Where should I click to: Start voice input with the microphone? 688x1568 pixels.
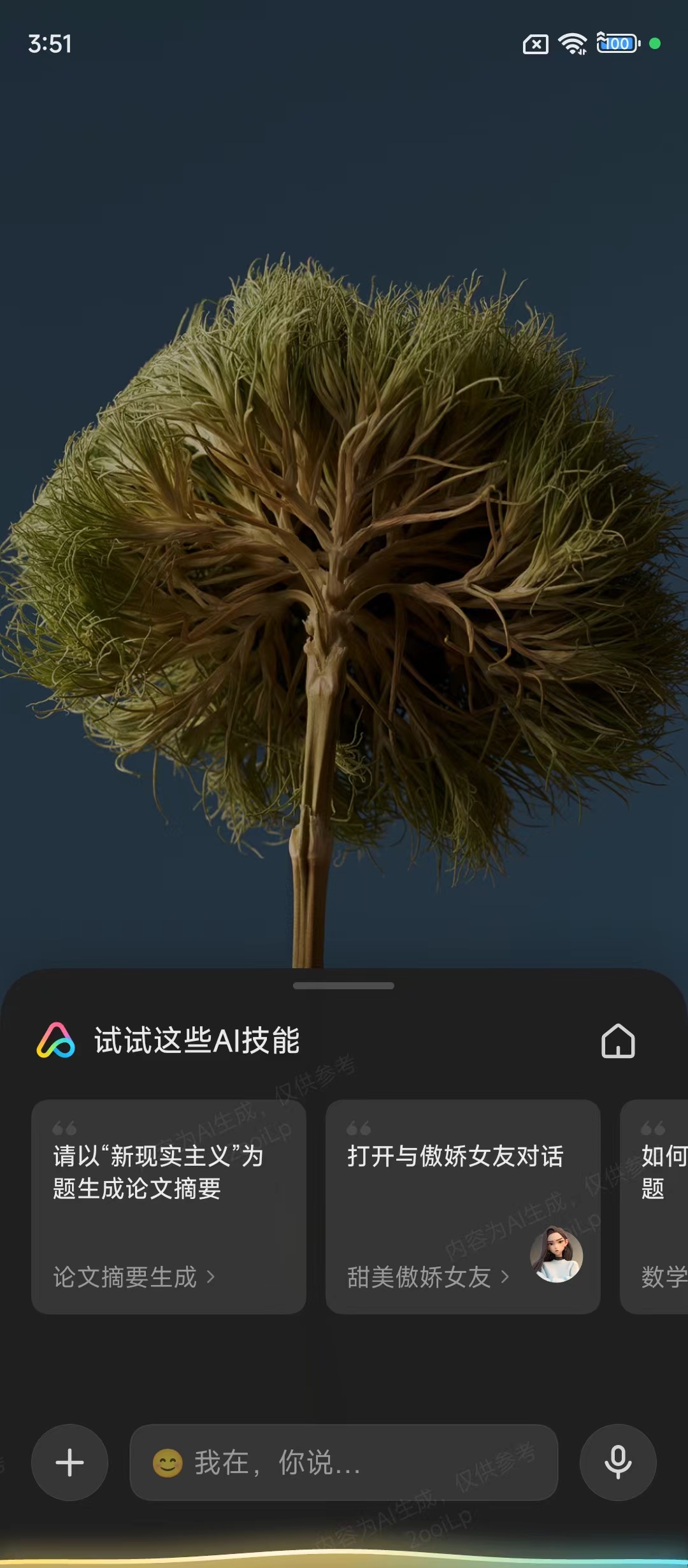point(617,1462)
